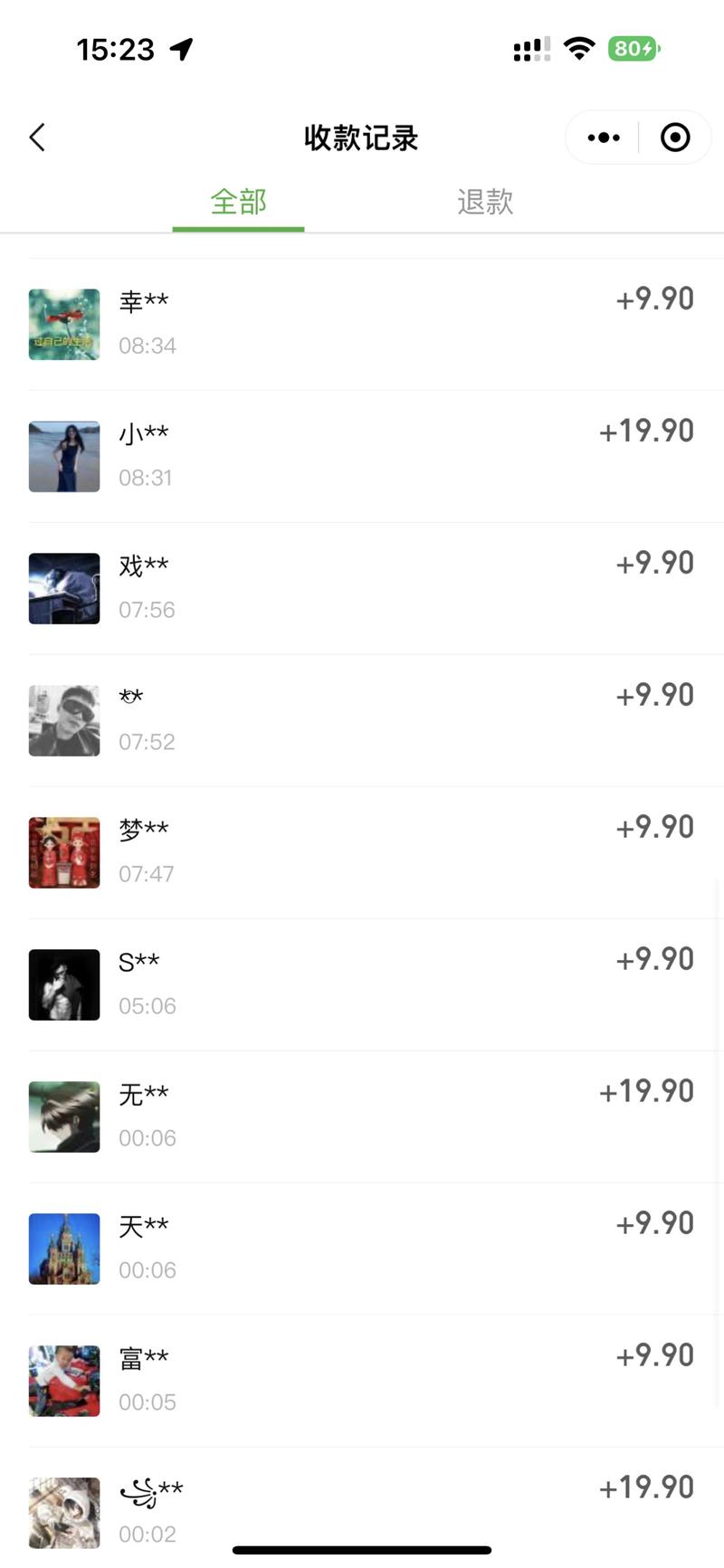Select the 全部 tab

coord(238,203)
